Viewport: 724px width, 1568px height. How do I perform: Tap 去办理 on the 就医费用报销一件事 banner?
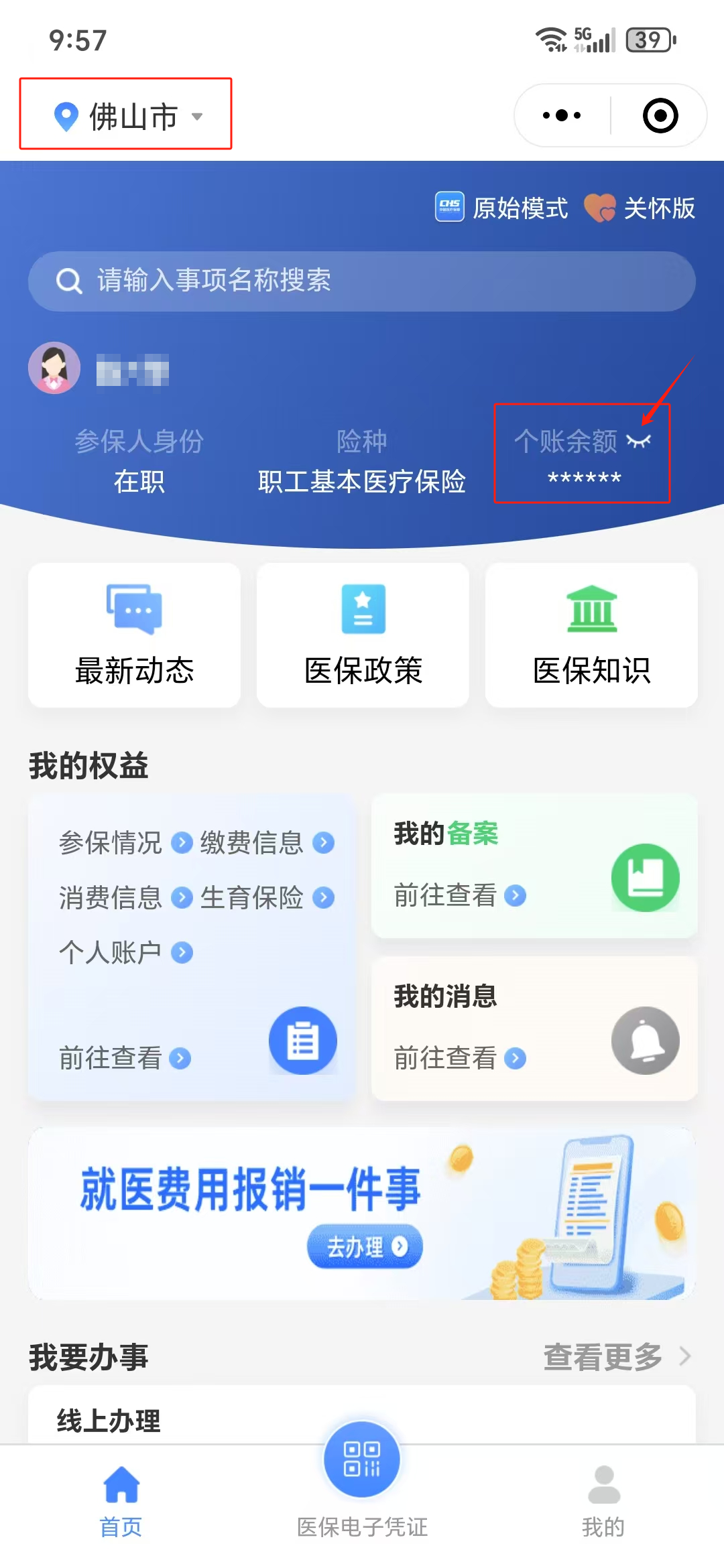coord(365,1246)
